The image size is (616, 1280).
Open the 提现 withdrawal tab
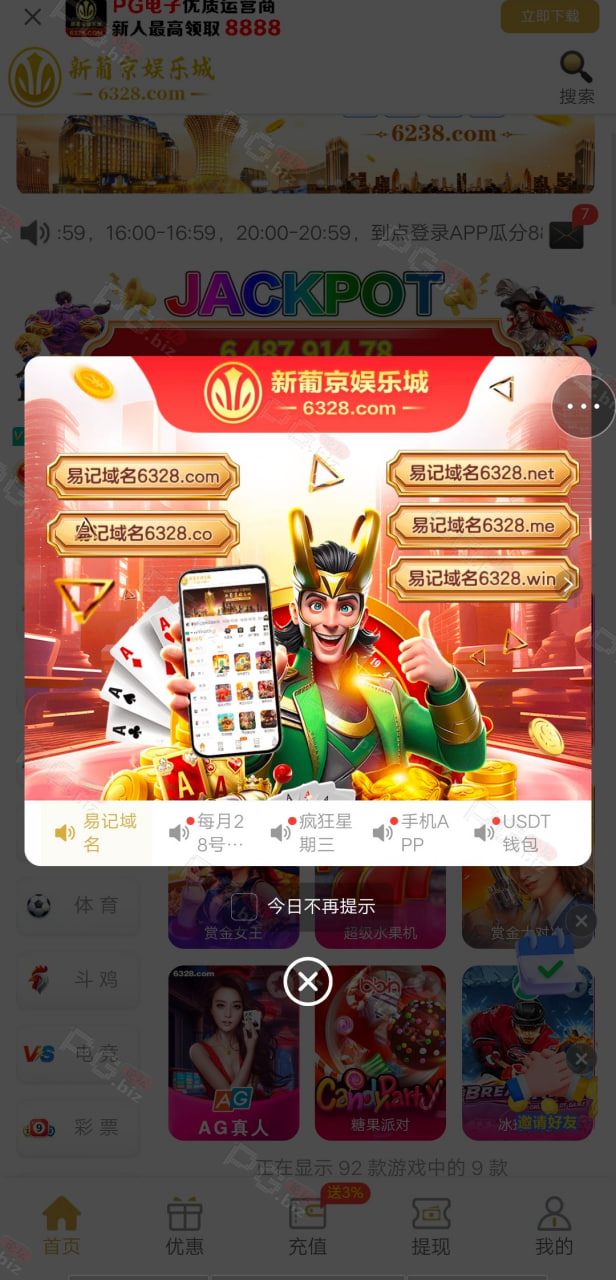point(431,1226)
